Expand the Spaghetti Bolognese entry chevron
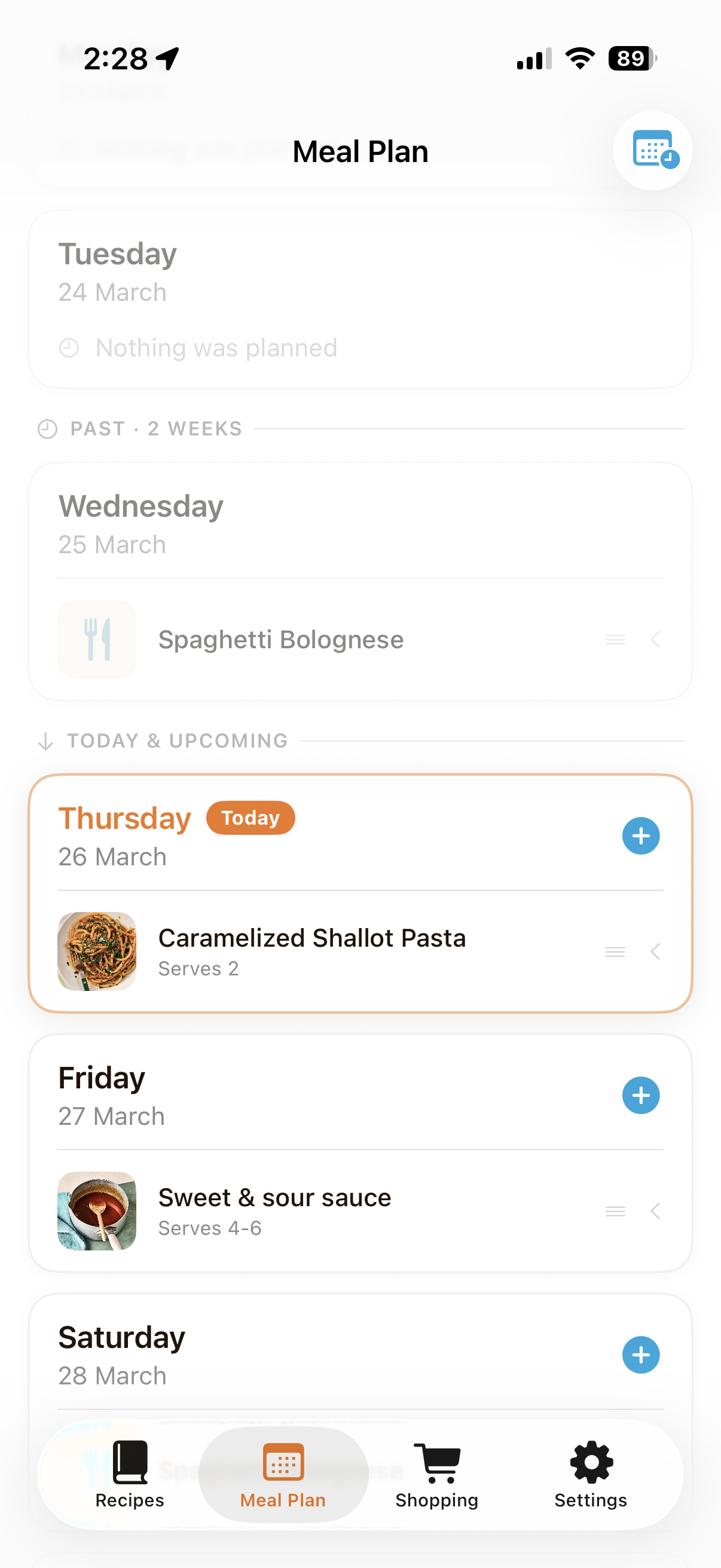Viewport: 721px width, 1568px height. click(x=655, y=639)
